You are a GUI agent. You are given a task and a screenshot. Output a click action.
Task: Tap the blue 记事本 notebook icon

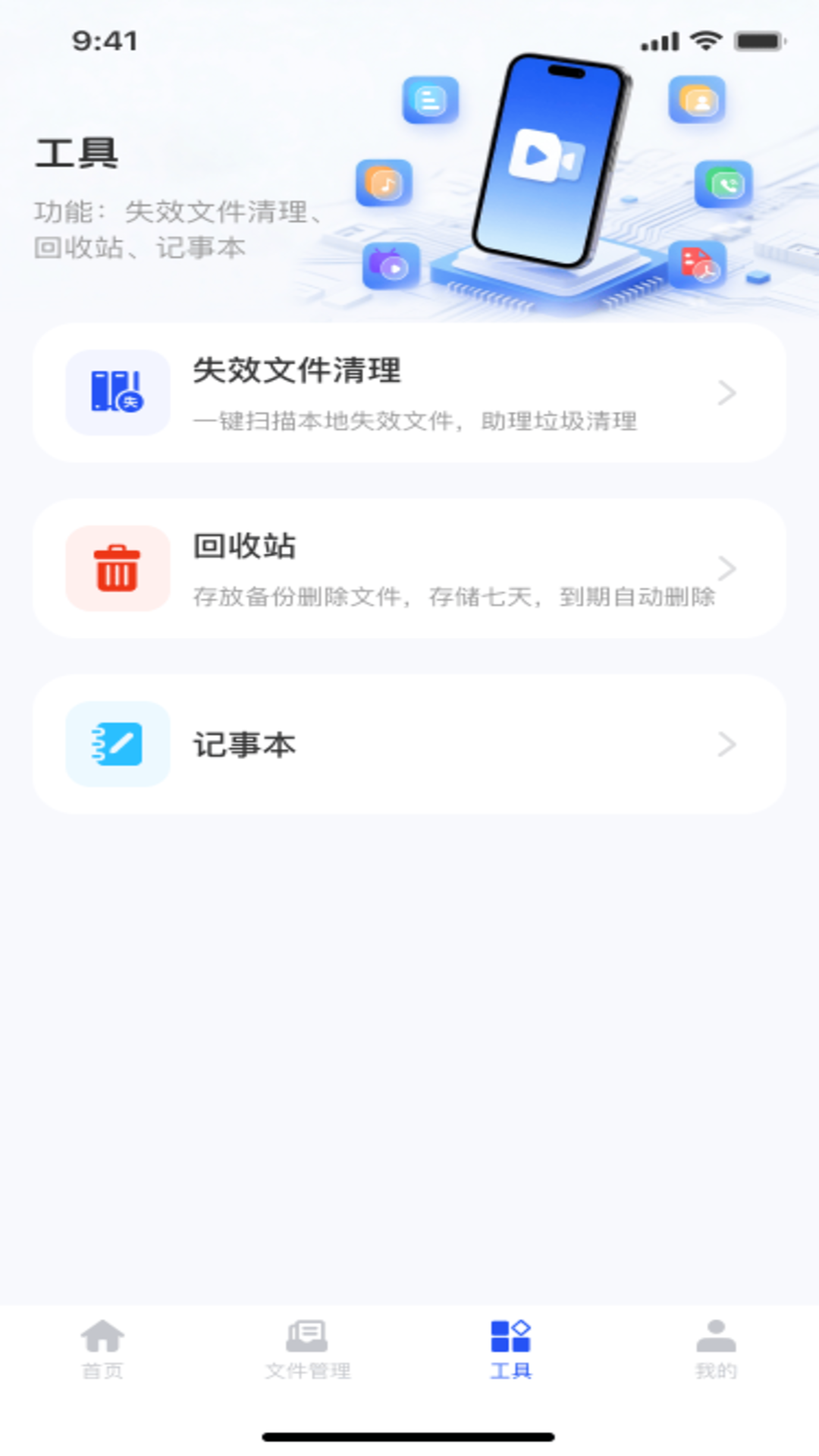pos(118,744)
